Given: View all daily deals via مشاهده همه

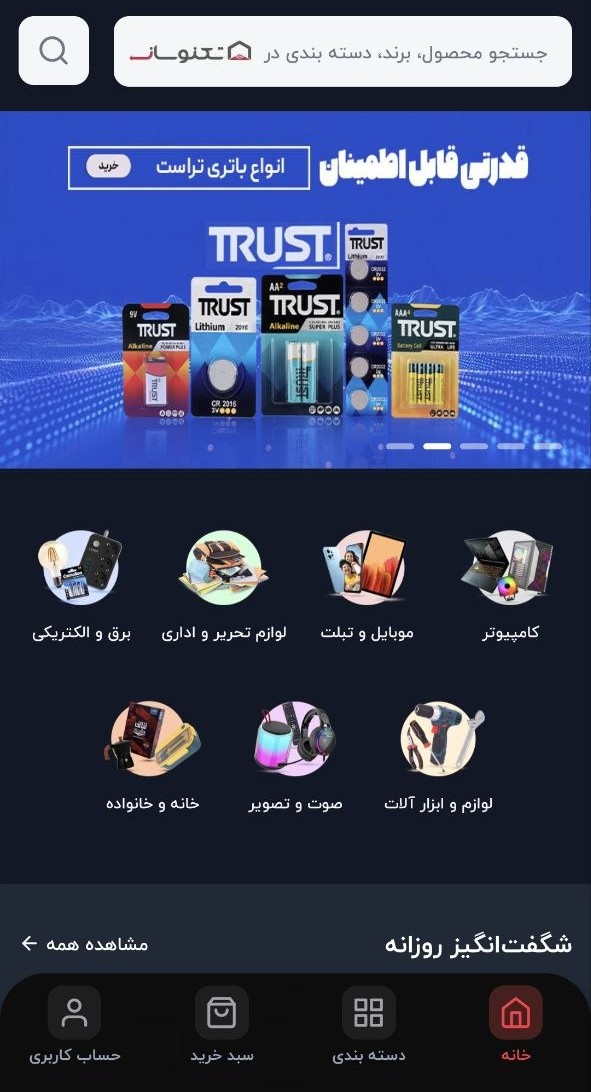Looking at the screenshot, I should pos(85,944).
